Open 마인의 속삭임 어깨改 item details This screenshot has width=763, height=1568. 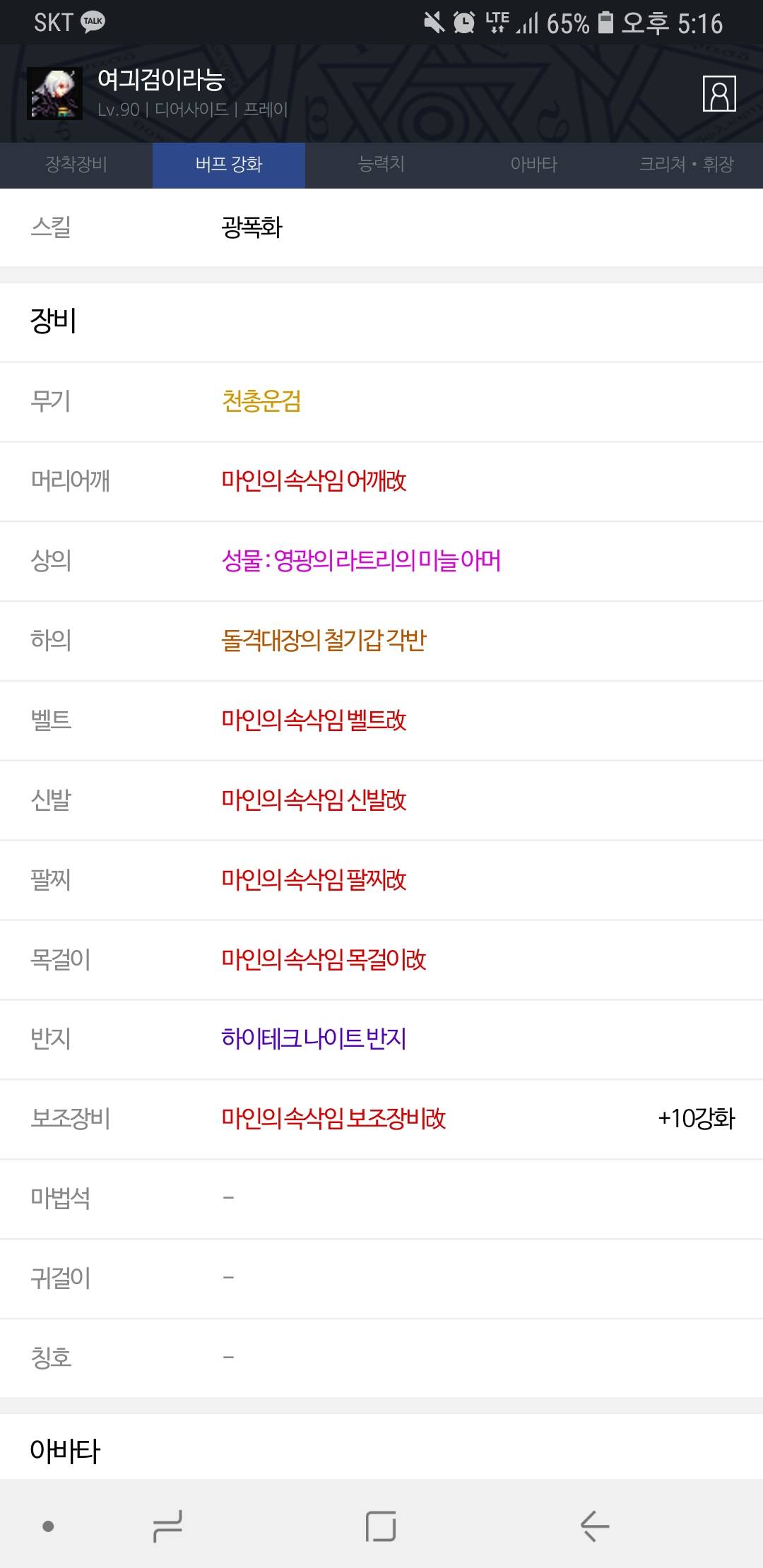(x=314, y=481)
